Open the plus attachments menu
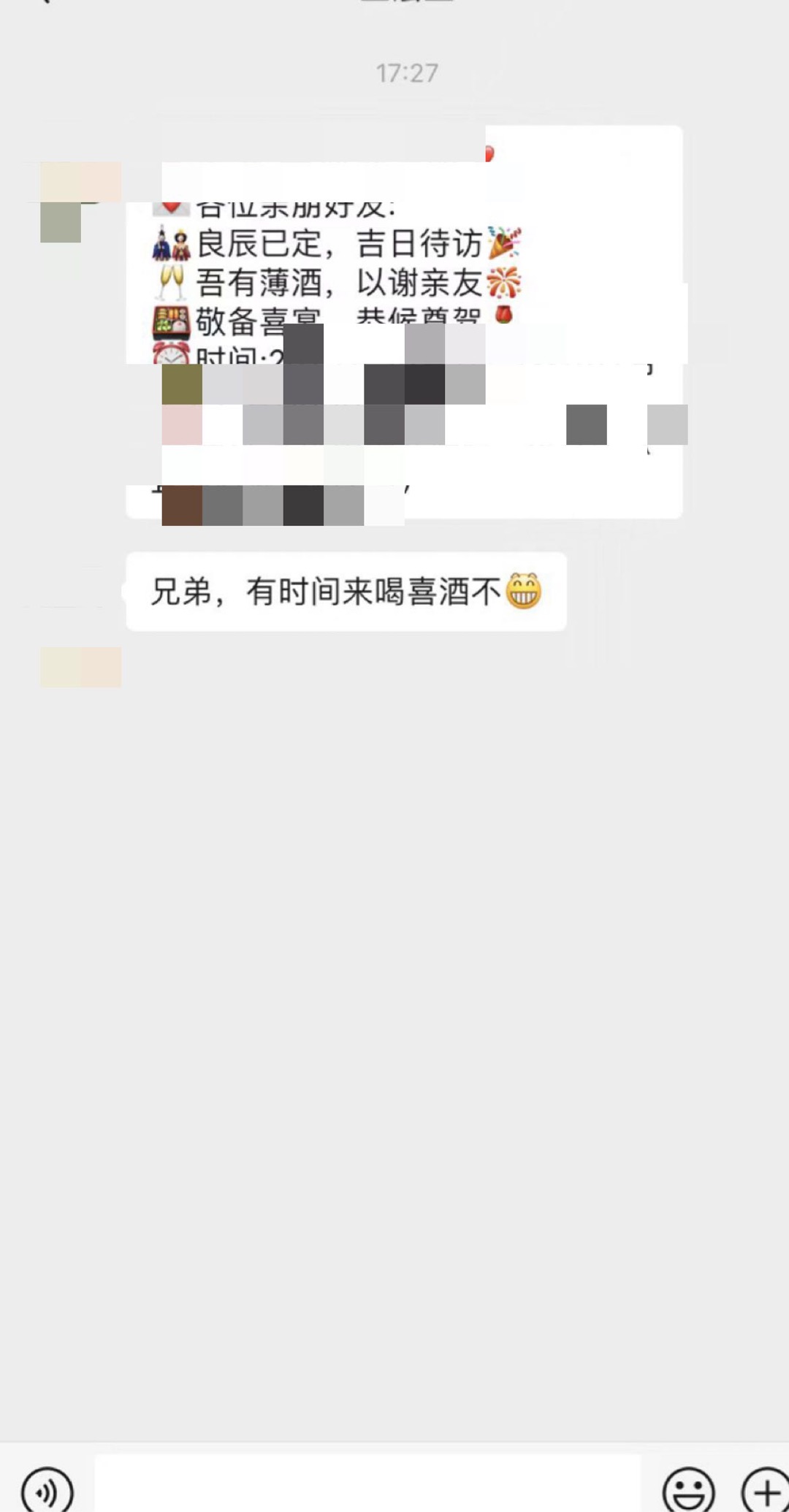Screen dimensions: 789x1512 (765, 1490)
